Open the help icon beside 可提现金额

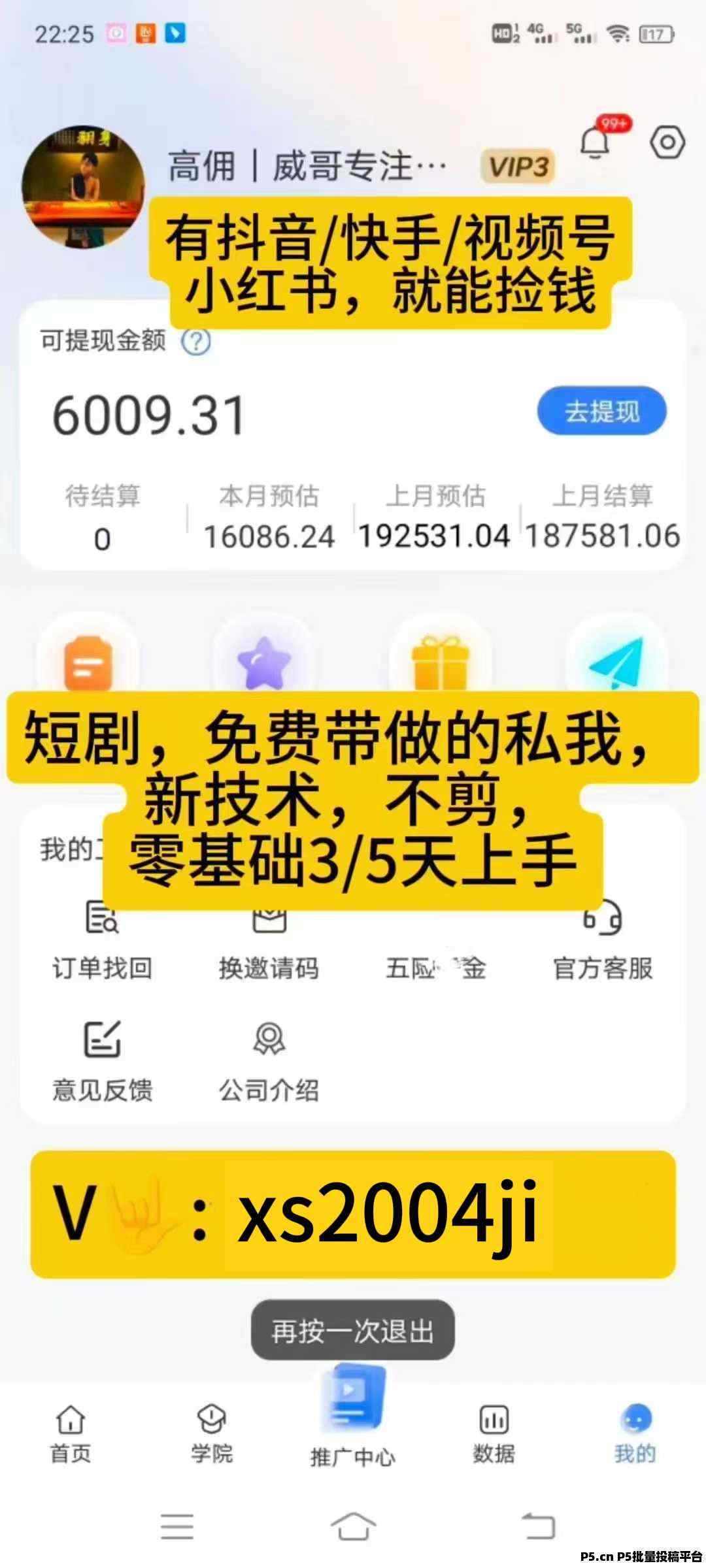[195, 341]
